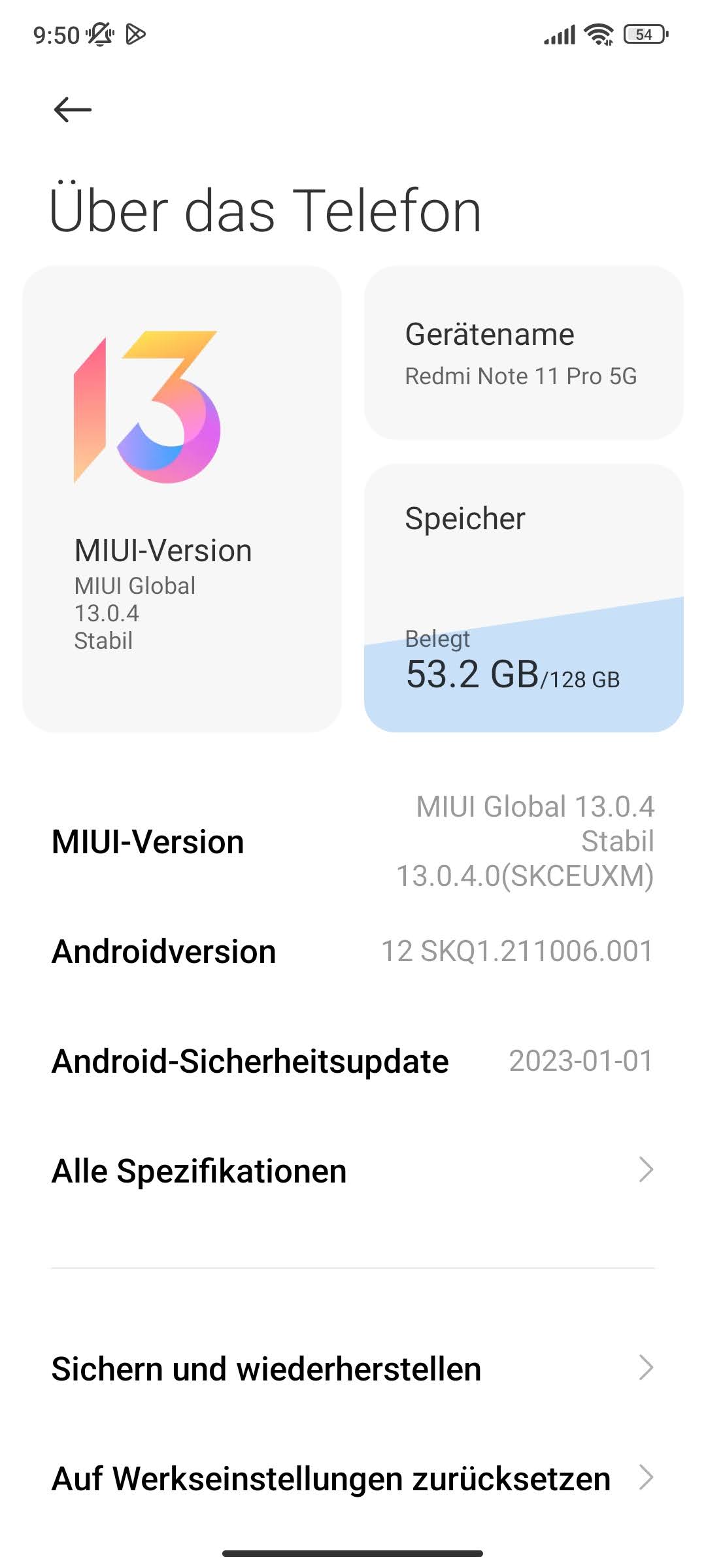Open Sichern und wiederherstellen
Screen dimensions: 706x1568
pos(353,1368)
